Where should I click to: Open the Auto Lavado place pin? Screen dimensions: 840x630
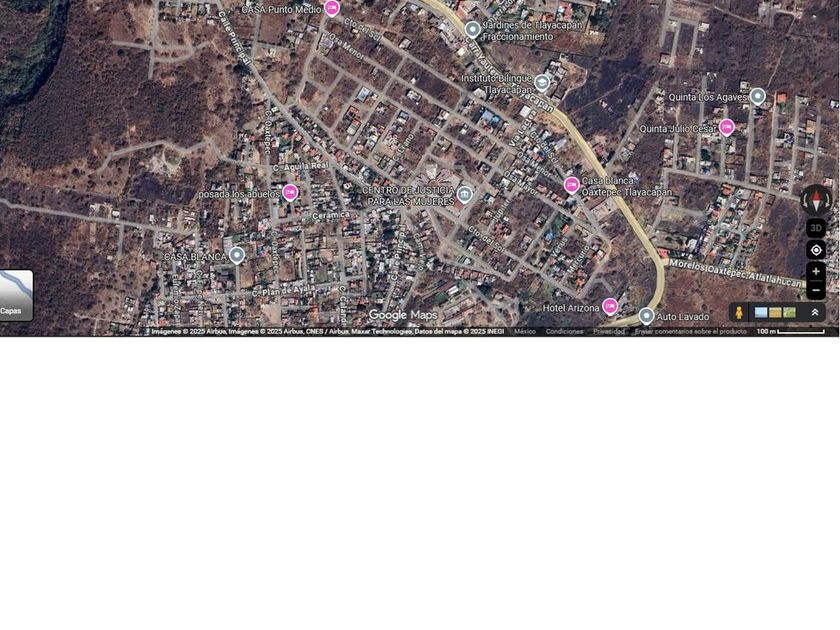tap(647, 316)
